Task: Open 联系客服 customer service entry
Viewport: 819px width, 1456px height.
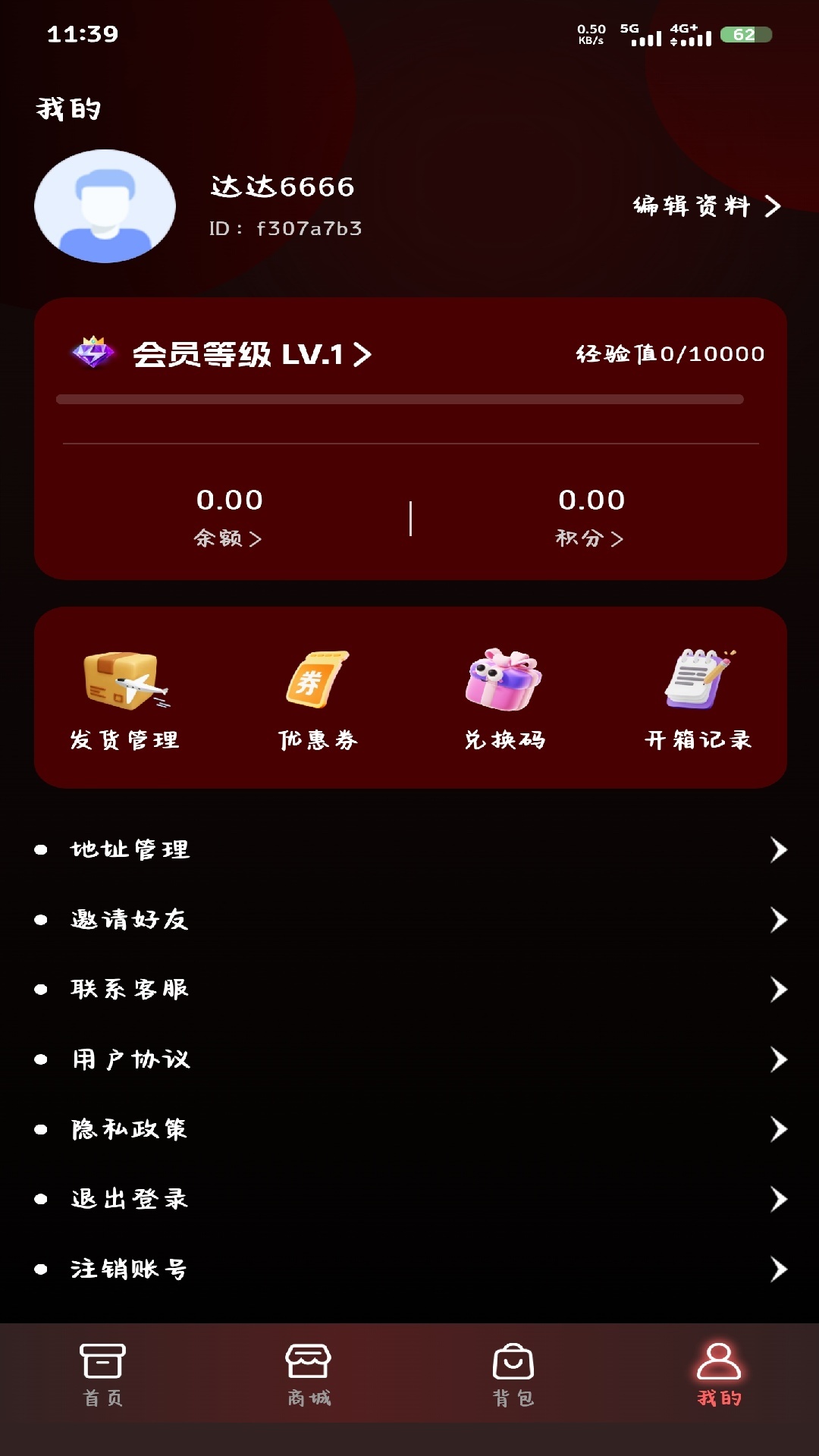Action: (129, 990)
